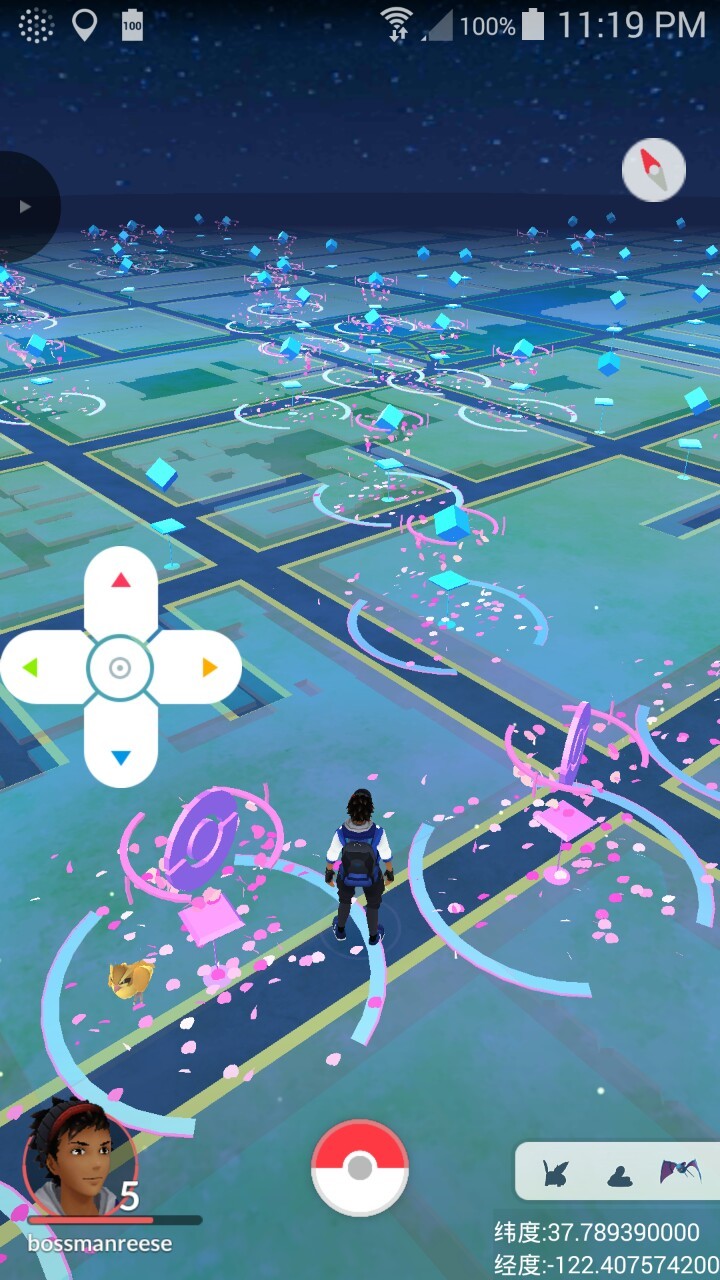Open the main menu Poké Ball button

pyautogui.click(x=360, y=1167)
